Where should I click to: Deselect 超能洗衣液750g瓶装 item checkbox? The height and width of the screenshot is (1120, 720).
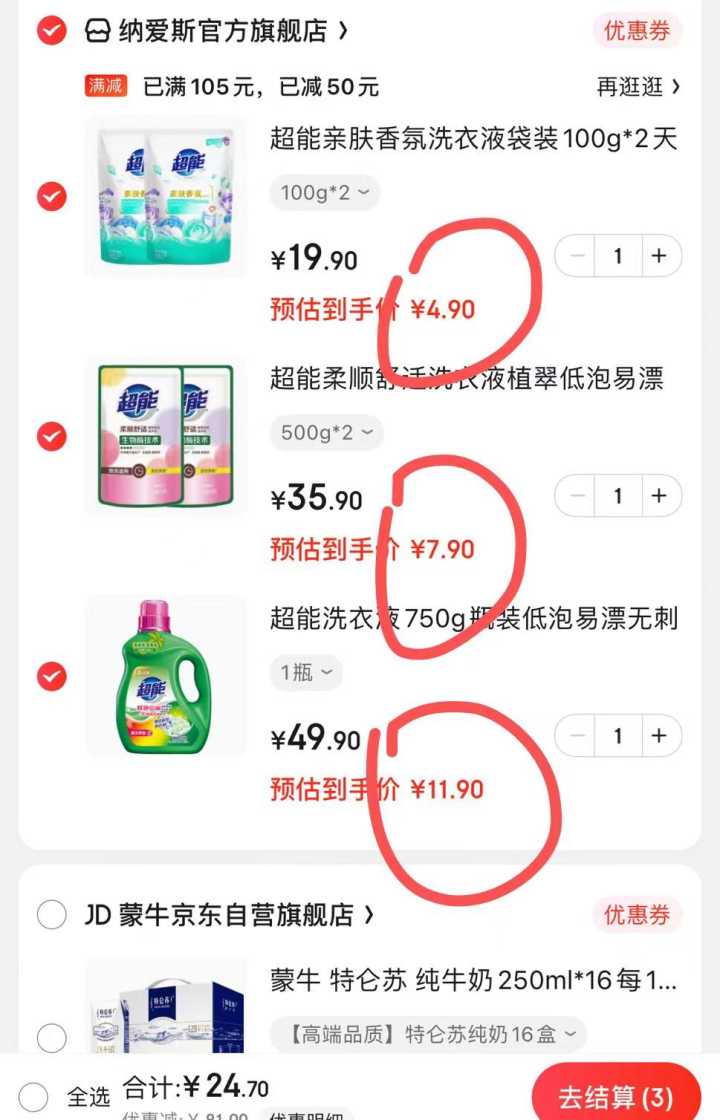(x=51, y=677)
